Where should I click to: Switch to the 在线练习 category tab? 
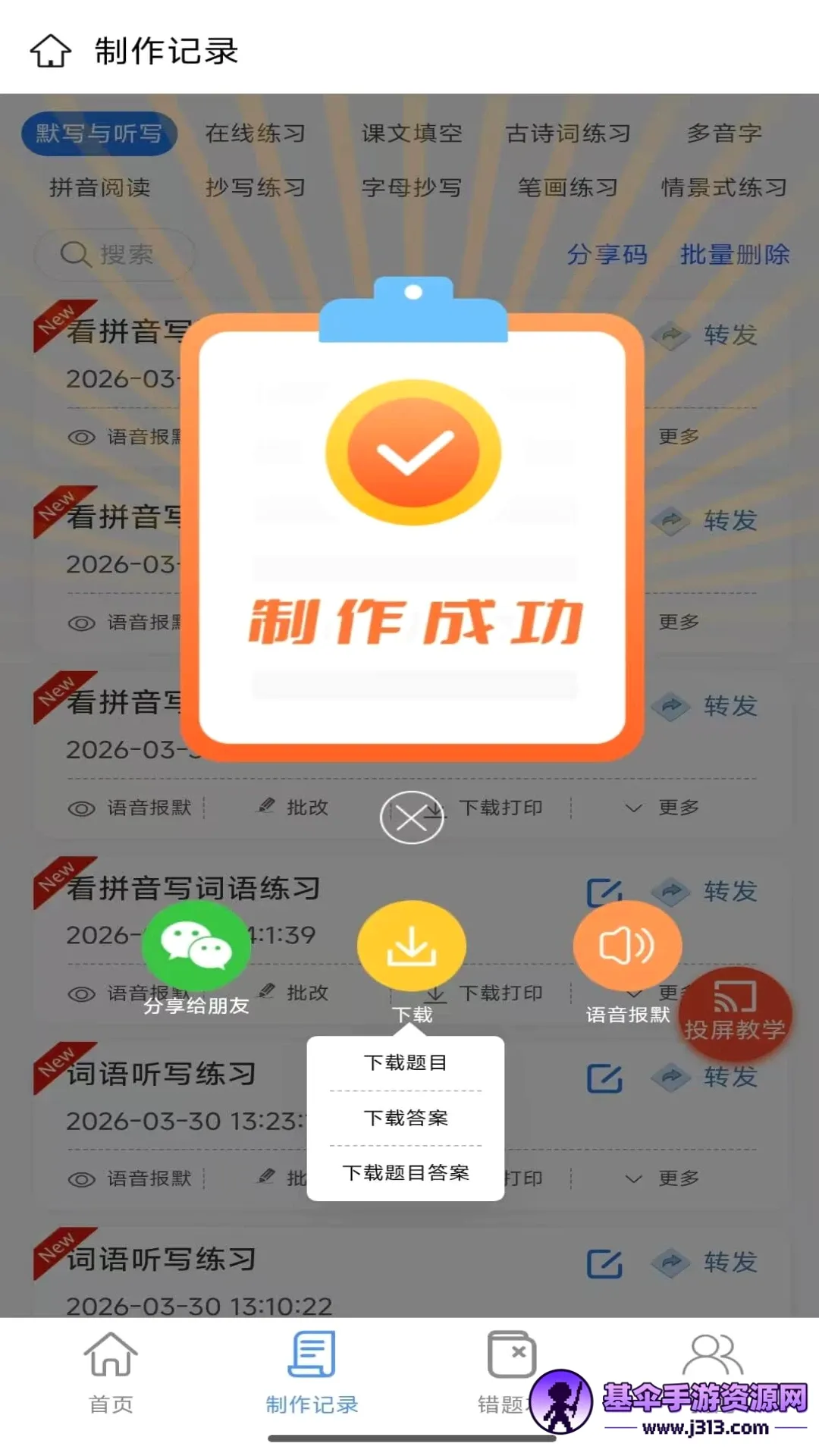(x=256, y=133)
